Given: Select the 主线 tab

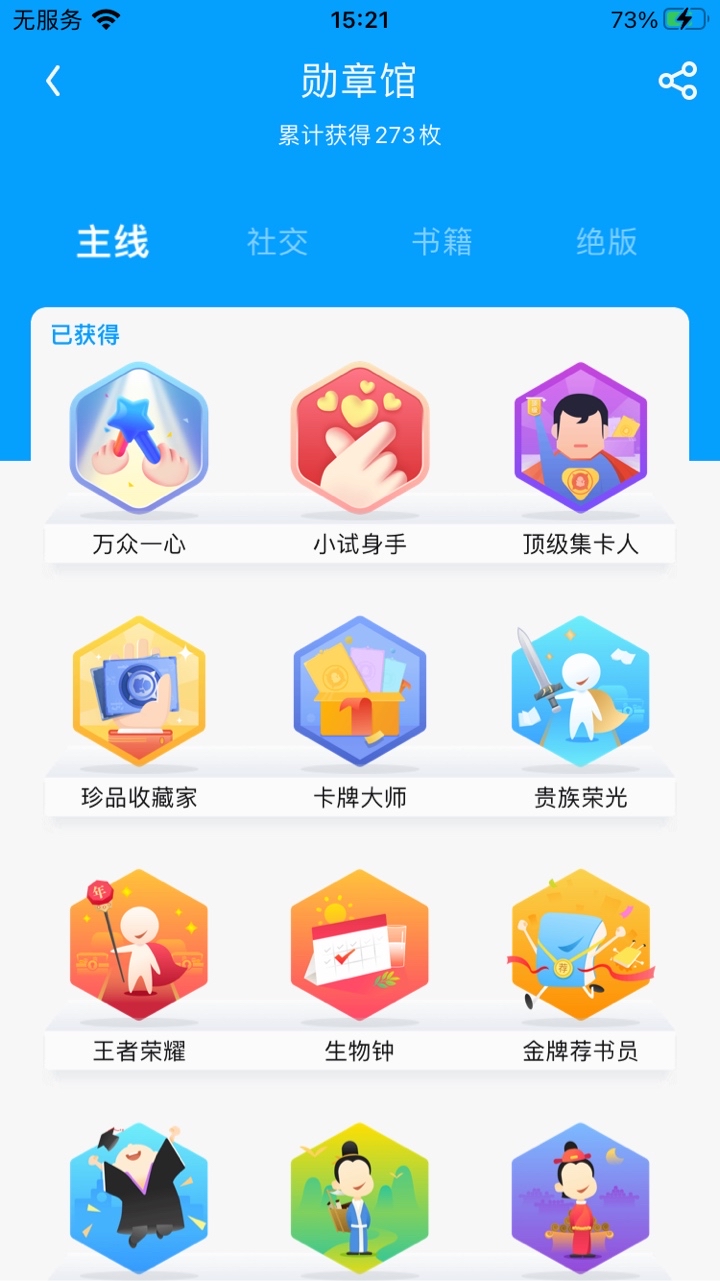Looking at the screenshot, I should [x=113, y=242].
